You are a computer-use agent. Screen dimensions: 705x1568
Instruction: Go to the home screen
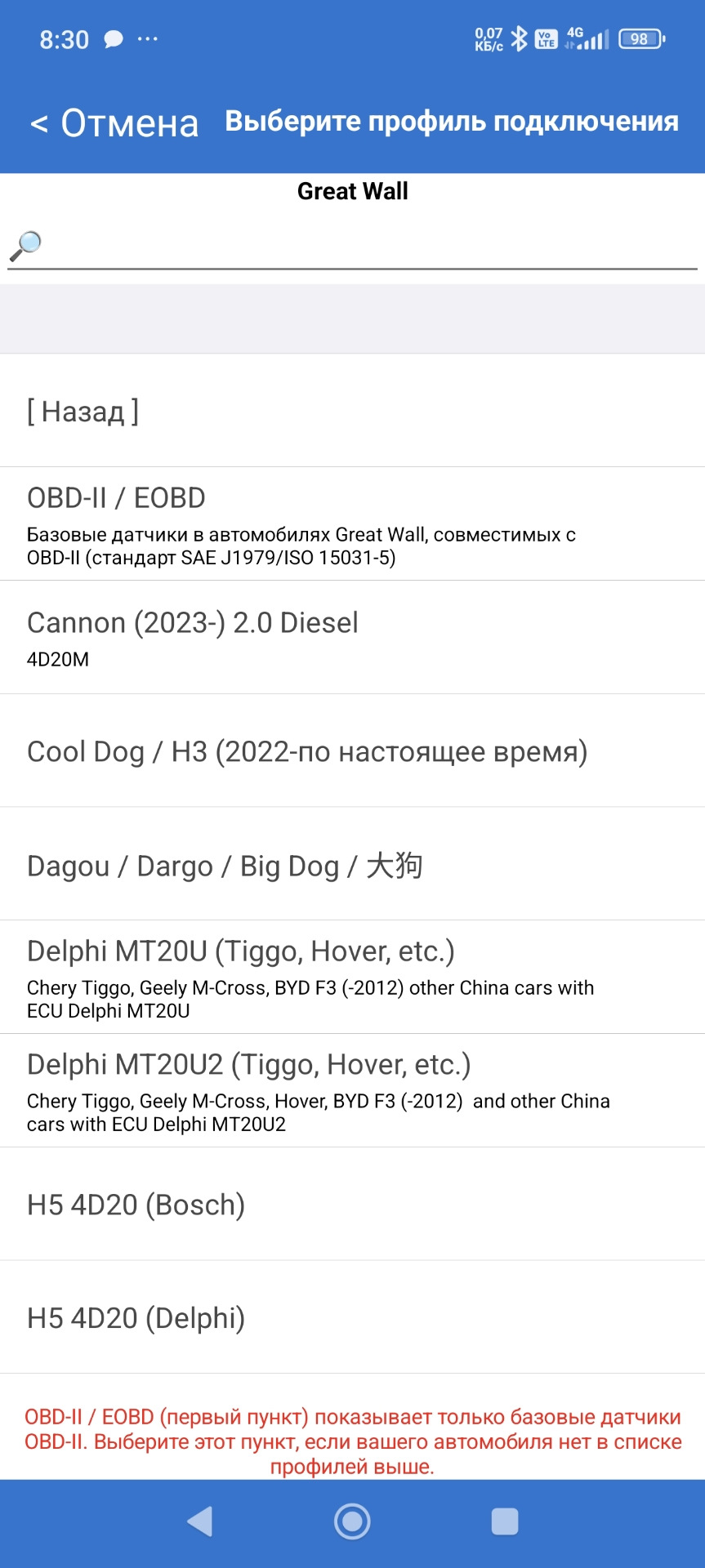[x=352, y=1521]
